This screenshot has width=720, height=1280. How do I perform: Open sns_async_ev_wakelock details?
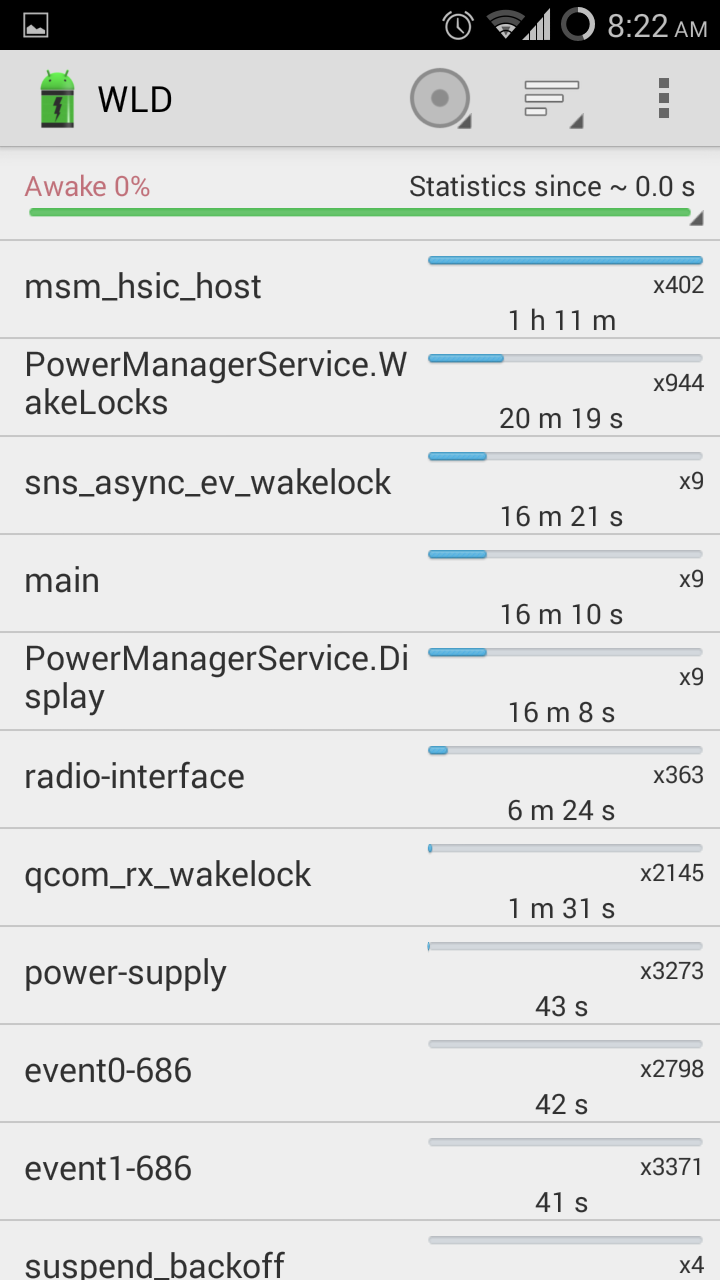click(x=360, y=485)
